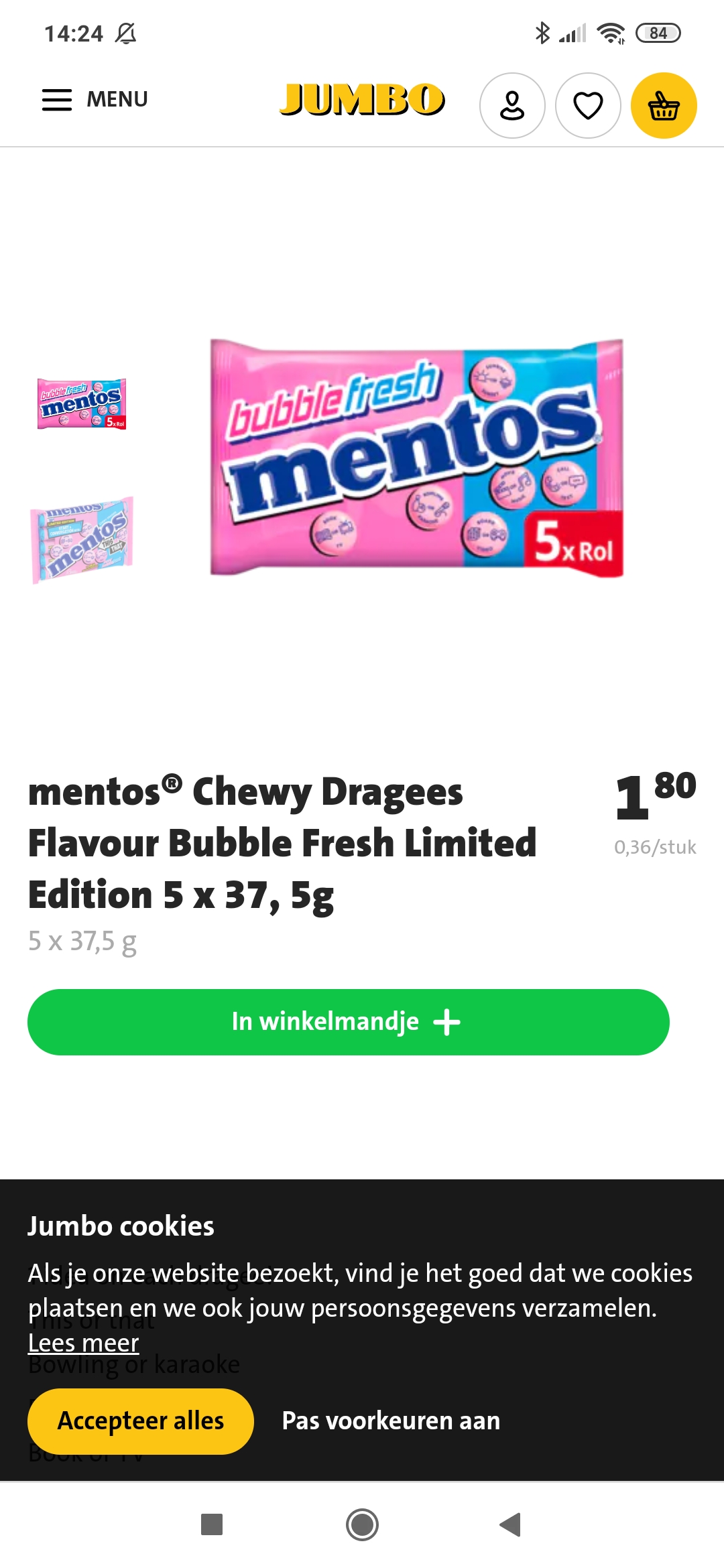The width and height of the screenshot is (724, 1568).
Task: Accept cookies with Accepteer alles
Action: 141,1421
